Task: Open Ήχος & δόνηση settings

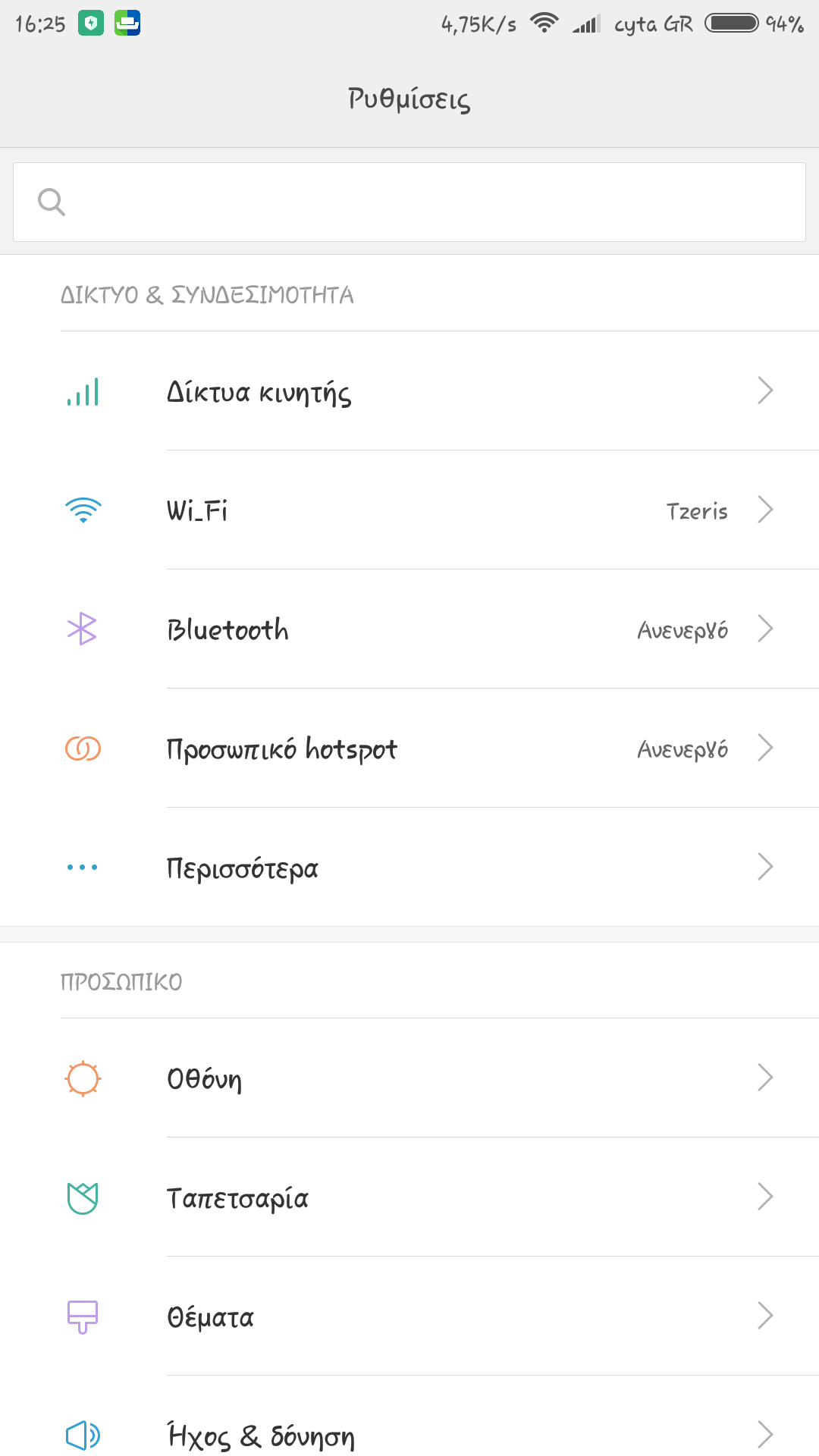Action: coord(409,1433)
